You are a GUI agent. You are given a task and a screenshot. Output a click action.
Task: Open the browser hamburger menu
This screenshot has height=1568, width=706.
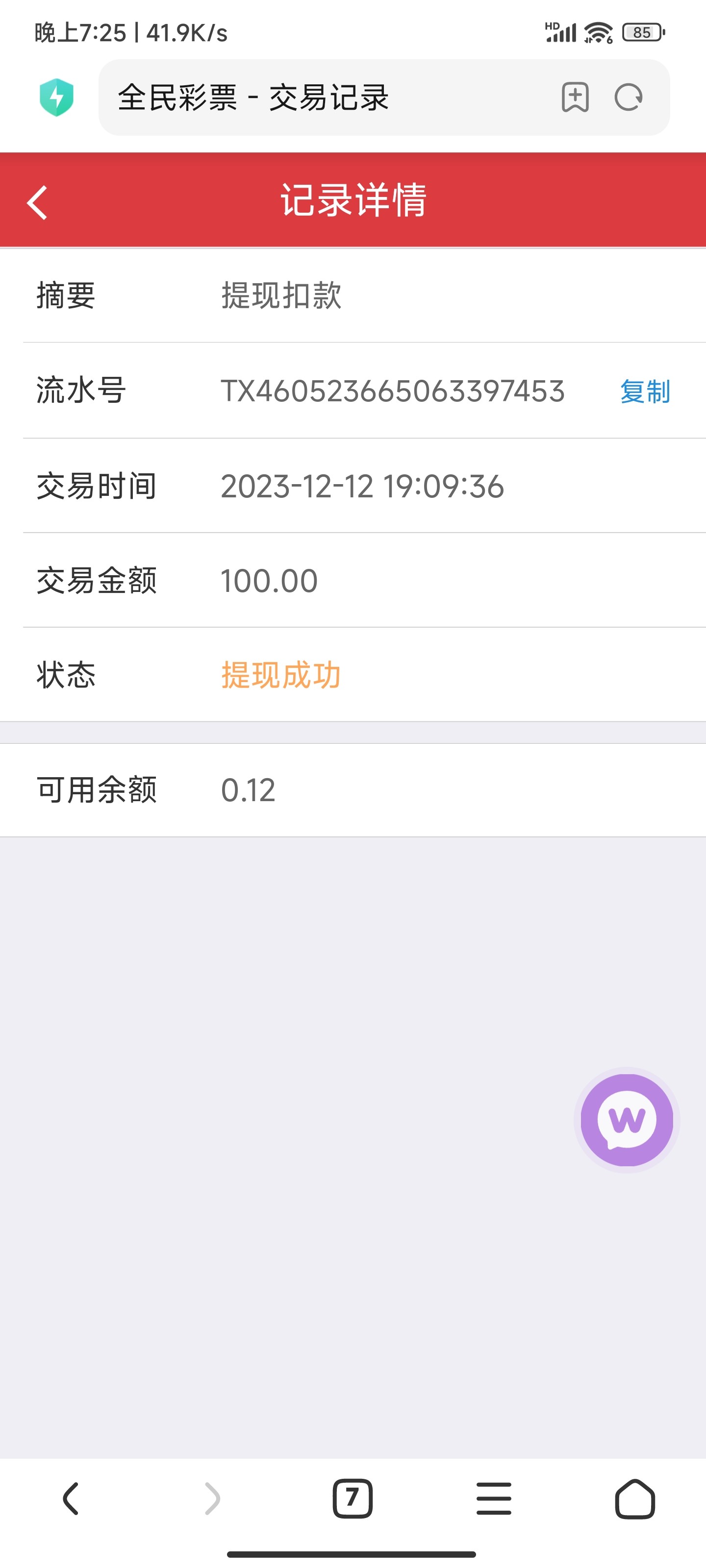[x=494, y=1498]
